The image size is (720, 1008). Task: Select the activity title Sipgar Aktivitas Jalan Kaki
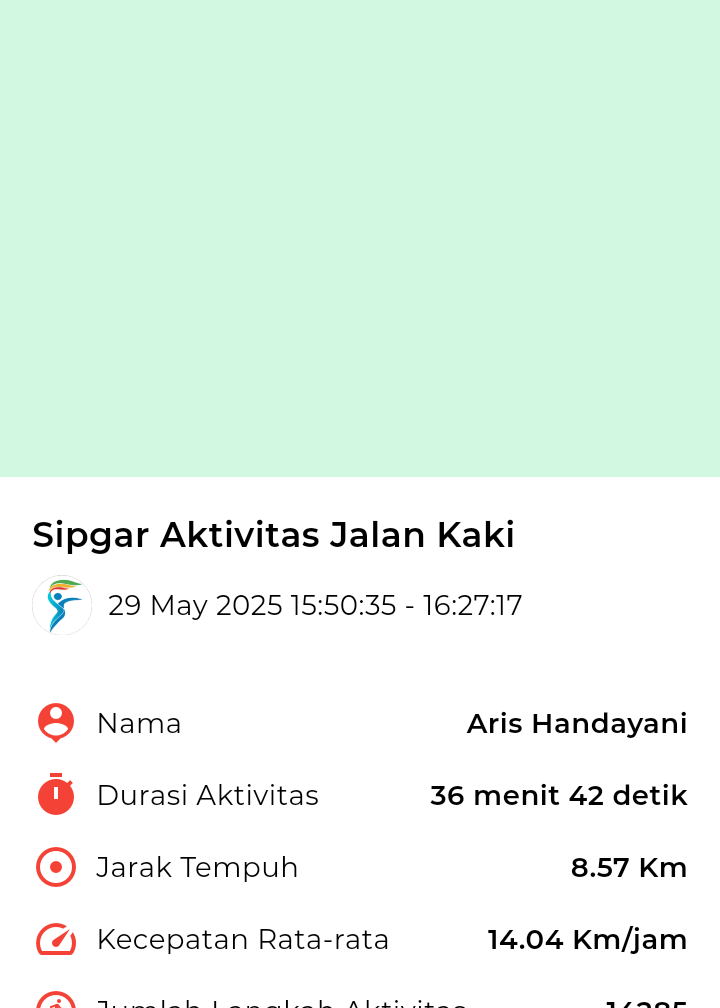pos(273,534)
